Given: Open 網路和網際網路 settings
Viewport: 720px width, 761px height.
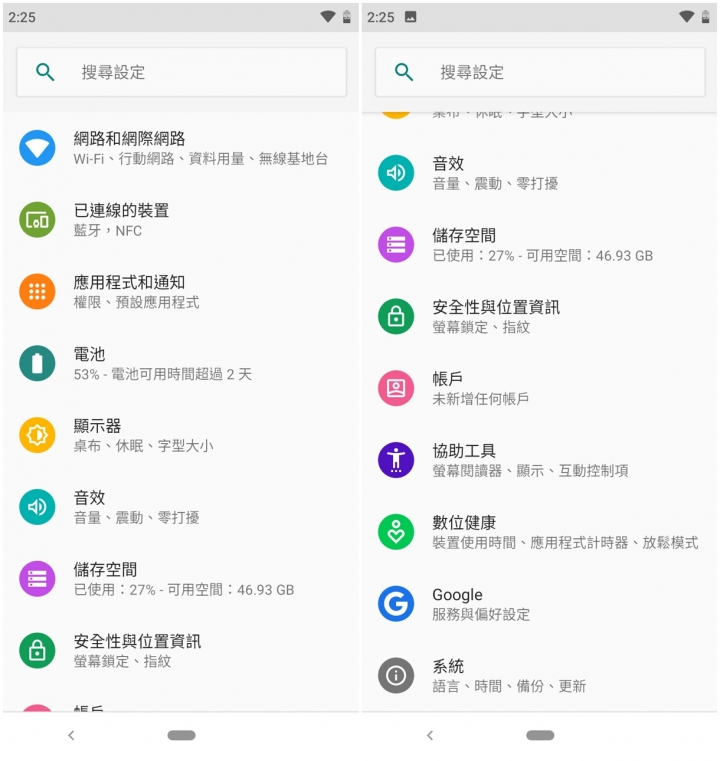Looking at the screenshot, I should tap(180, 148).
